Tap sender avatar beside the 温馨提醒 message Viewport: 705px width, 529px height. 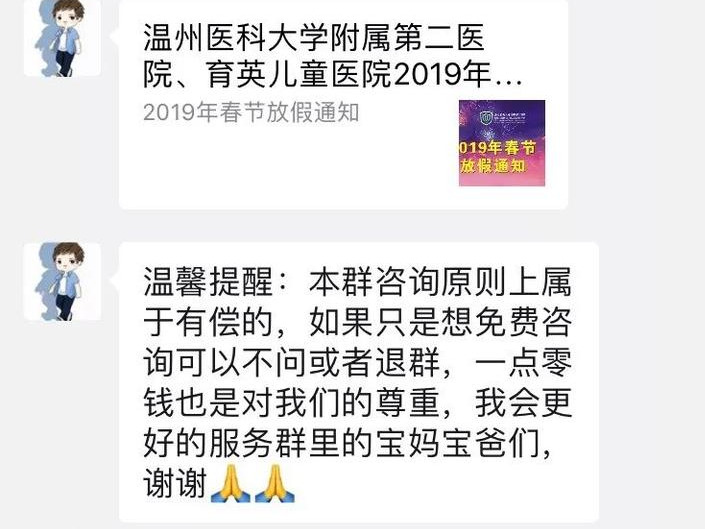62,281
